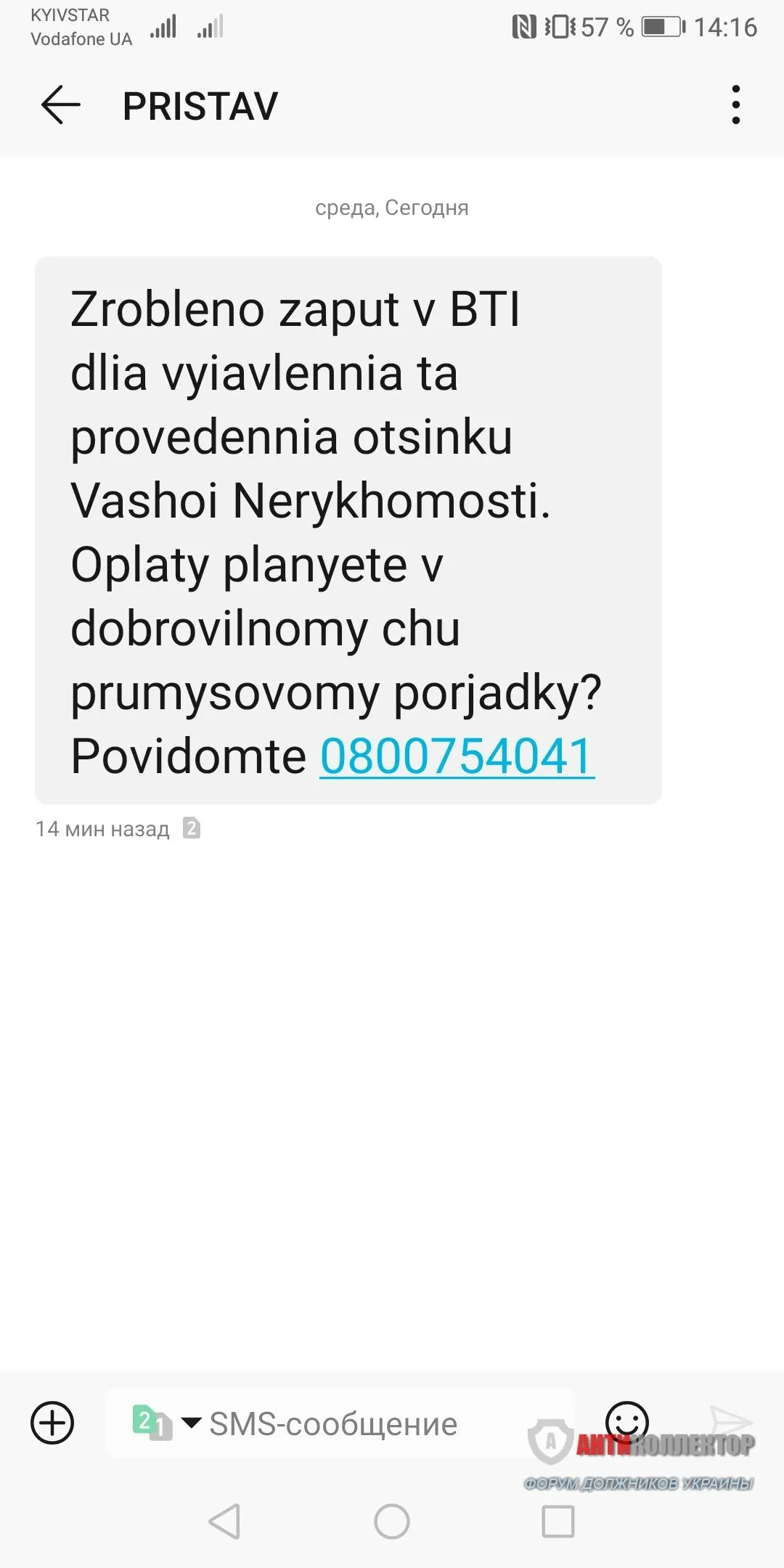Open the three-dot overflow menu
Image resolution: width=784 pixels, height=1568 pixels.
(735, 105)
